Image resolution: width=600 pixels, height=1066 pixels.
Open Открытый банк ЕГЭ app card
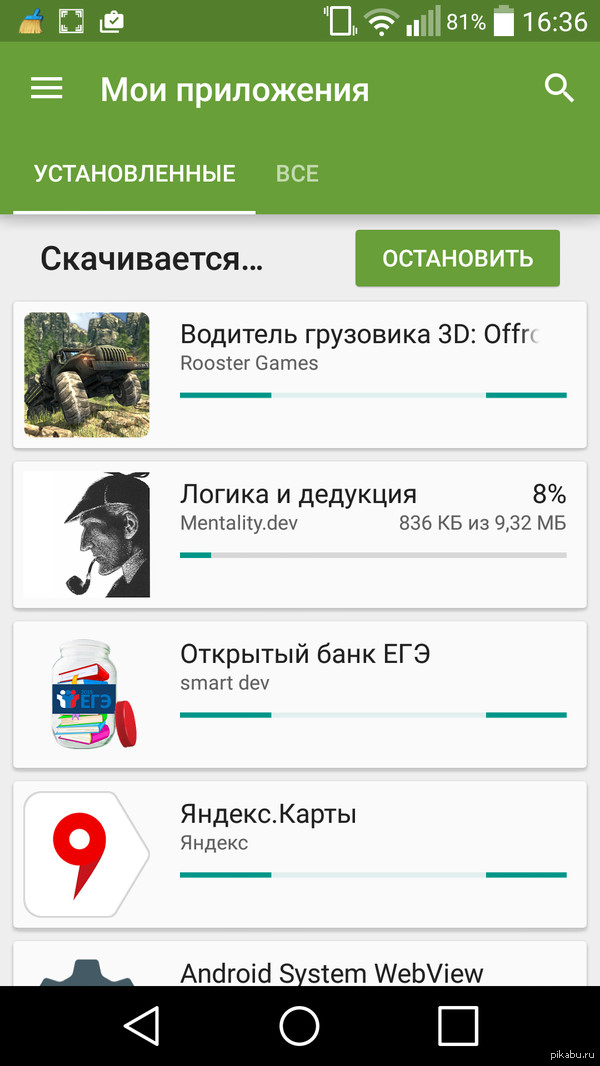point(300,694)
